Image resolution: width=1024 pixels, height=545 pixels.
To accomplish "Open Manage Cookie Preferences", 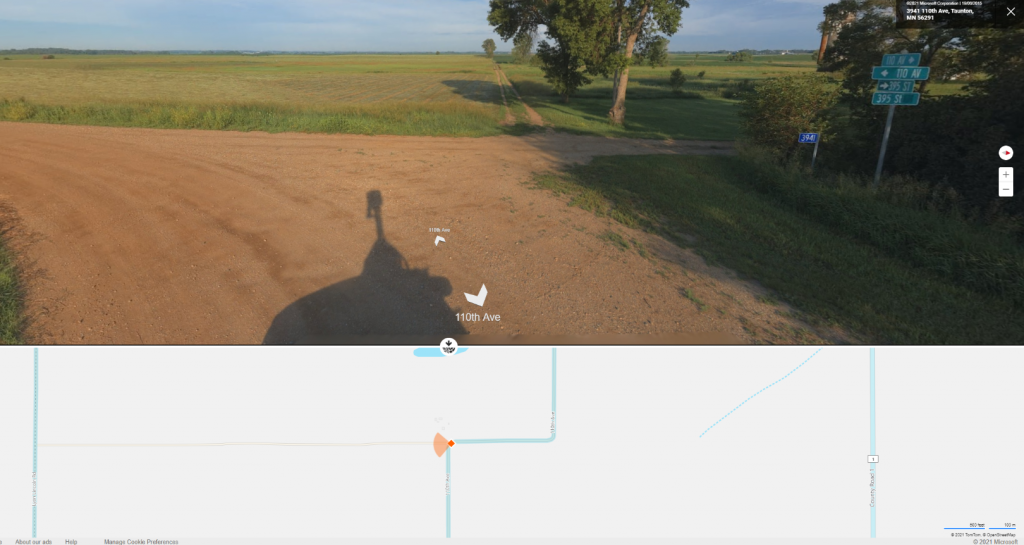I will 141,541.
